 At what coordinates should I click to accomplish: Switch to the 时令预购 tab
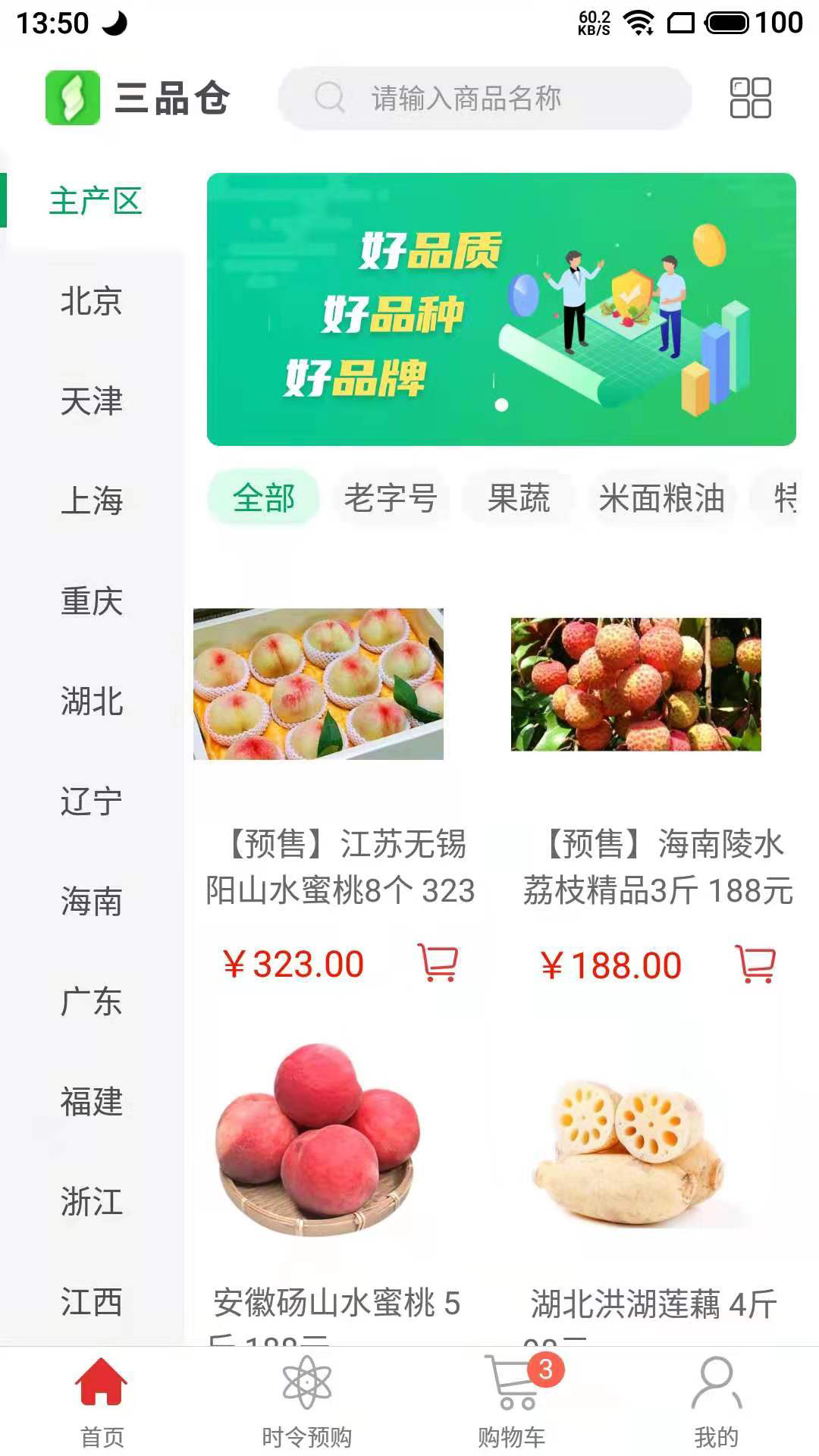click(306, 1403)
